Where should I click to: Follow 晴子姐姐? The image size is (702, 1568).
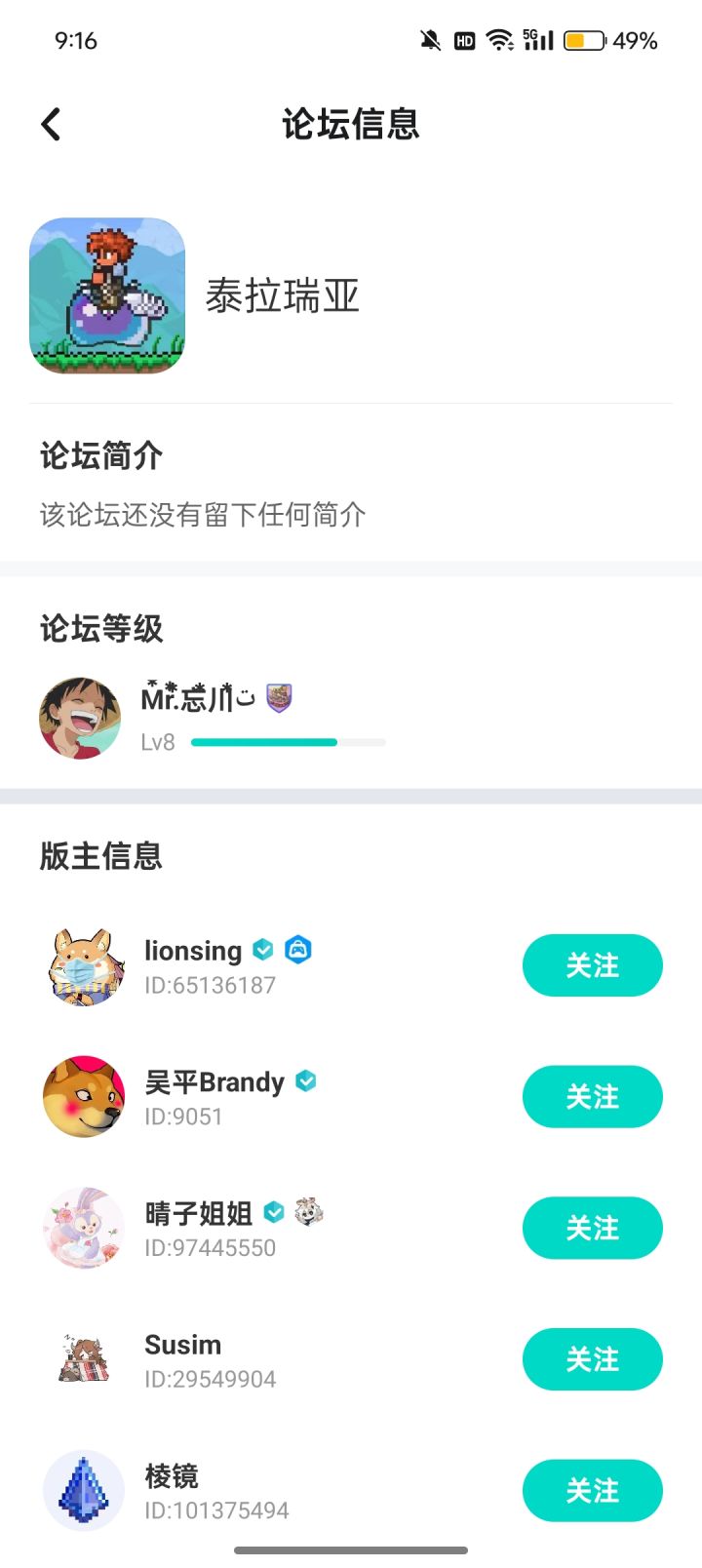592,1228
